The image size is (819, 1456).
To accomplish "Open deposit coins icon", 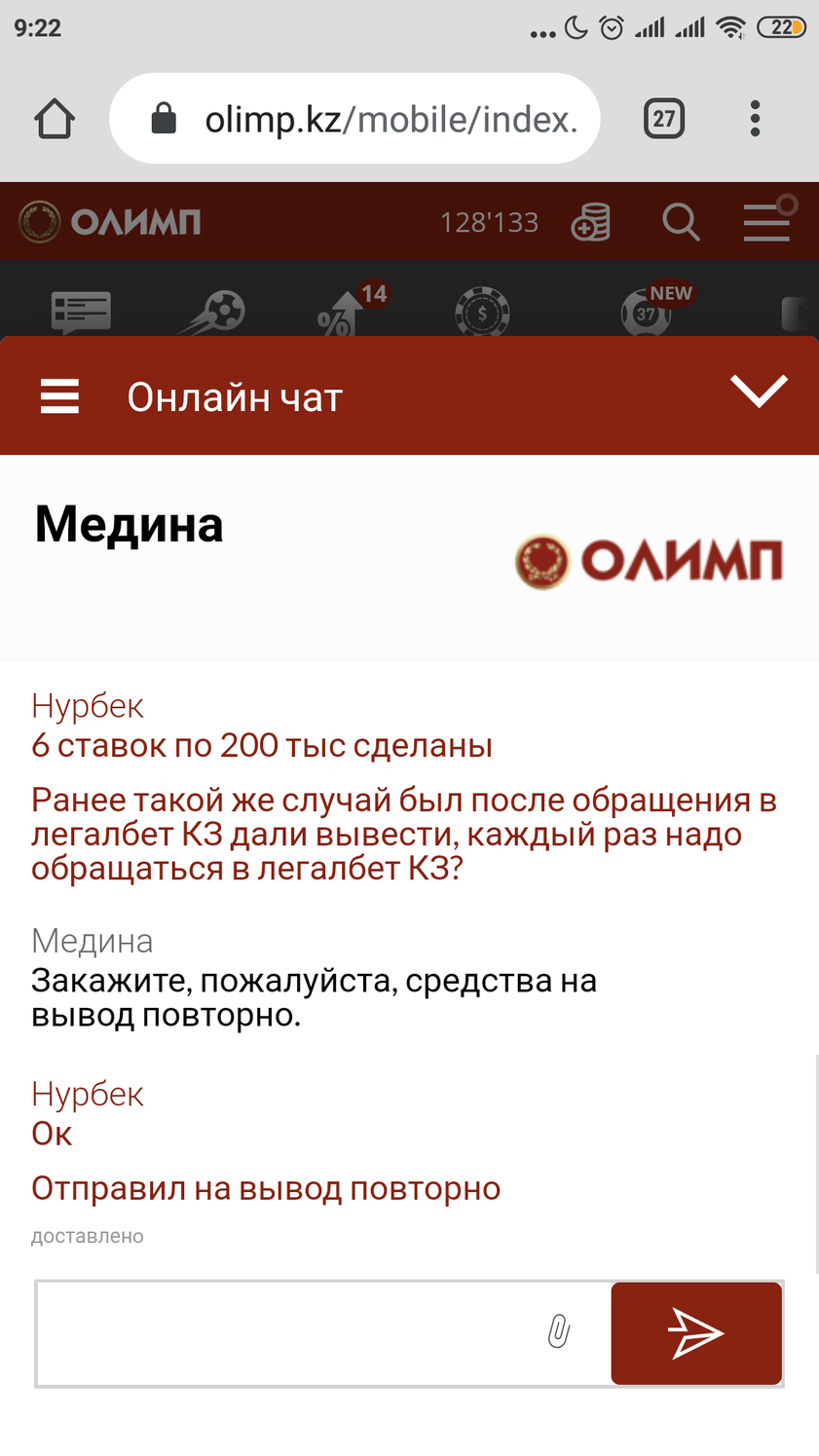I will 591,222.
